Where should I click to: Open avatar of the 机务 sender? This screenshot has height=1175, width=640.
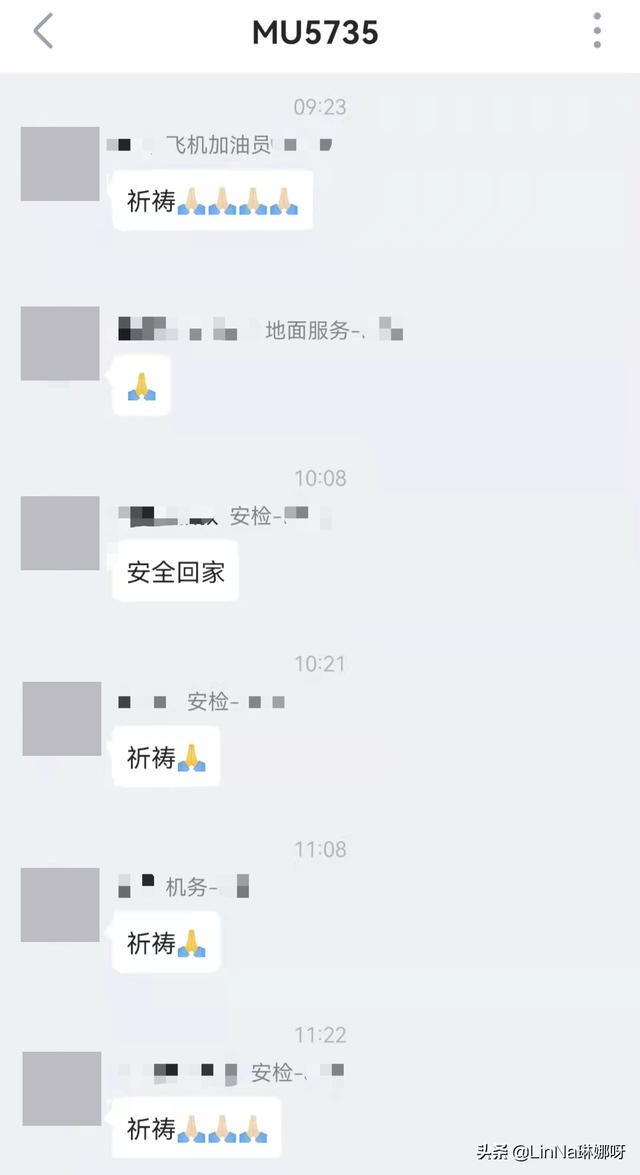tap(60, 904)
